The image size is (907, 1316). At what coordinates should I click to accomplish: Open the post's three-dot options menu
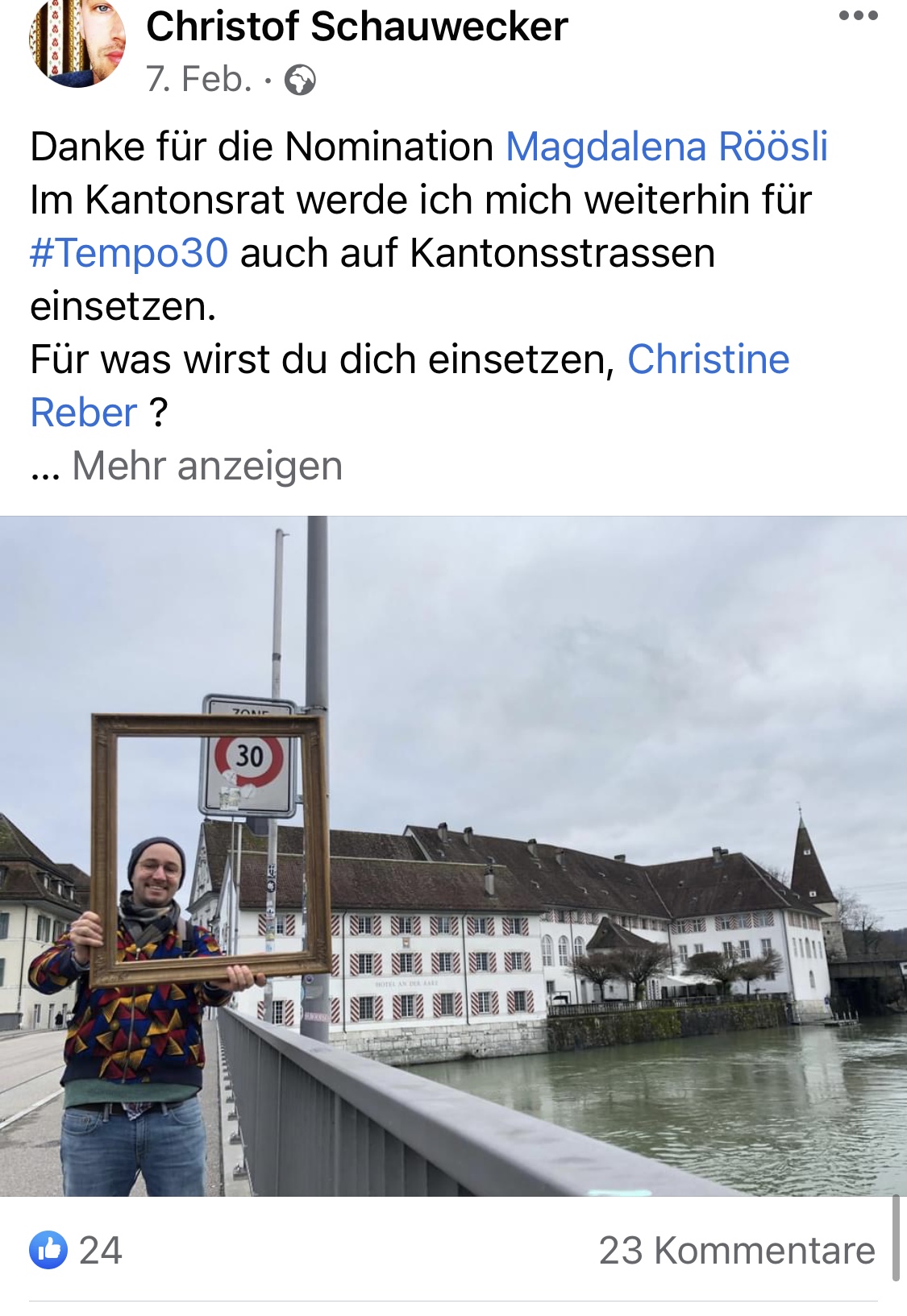click(858, 16)
